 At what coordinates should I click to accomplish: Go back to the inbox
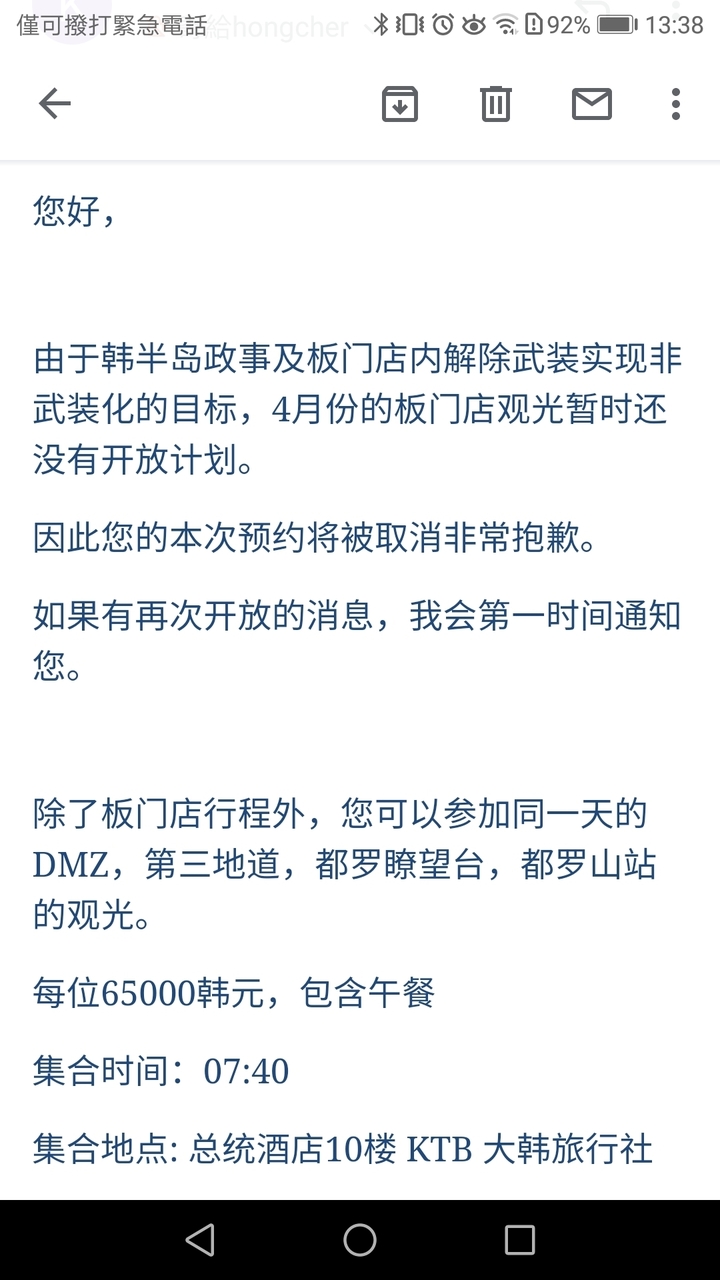pos(55,103)
